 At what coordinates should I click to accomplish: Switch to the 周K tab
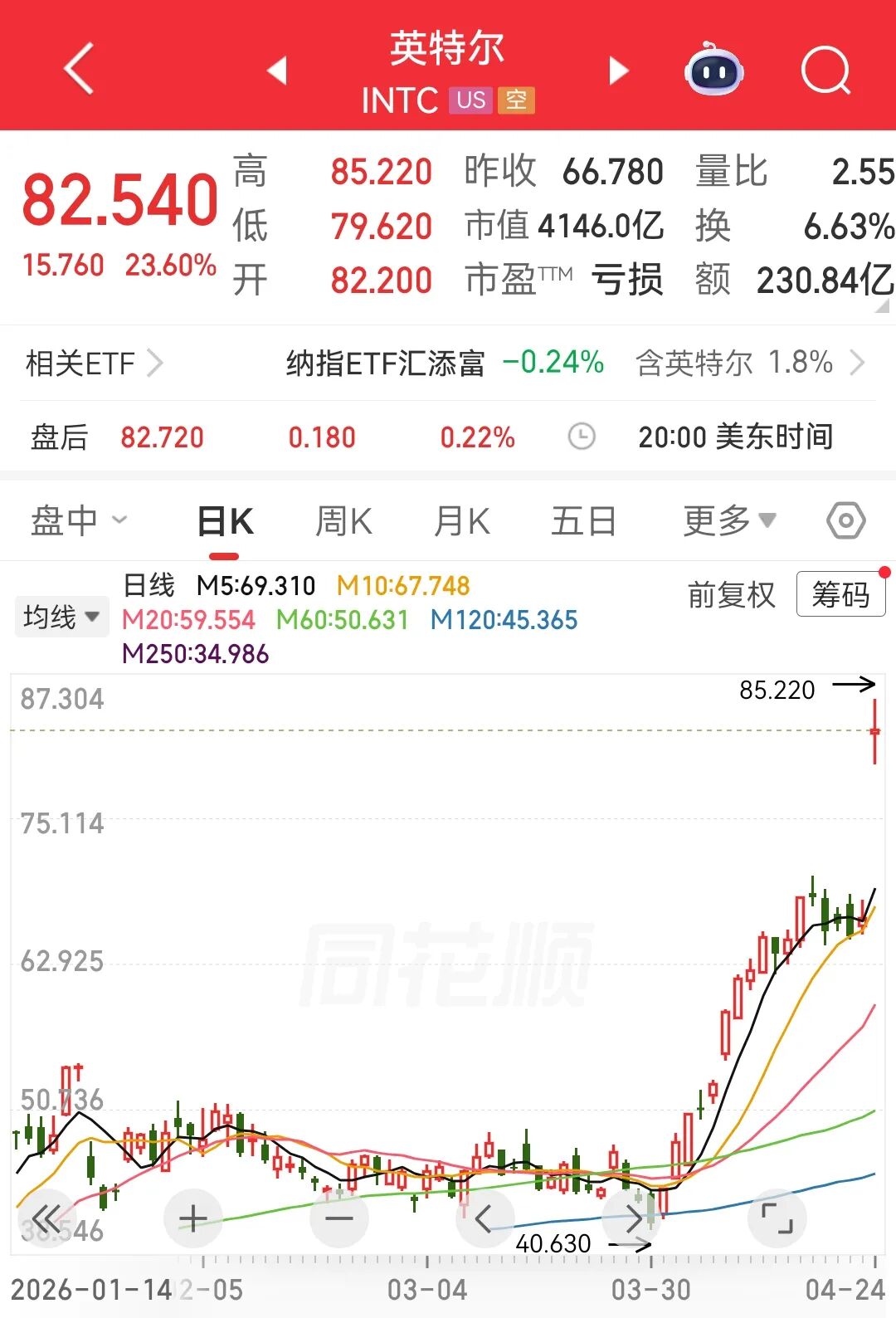343,521
